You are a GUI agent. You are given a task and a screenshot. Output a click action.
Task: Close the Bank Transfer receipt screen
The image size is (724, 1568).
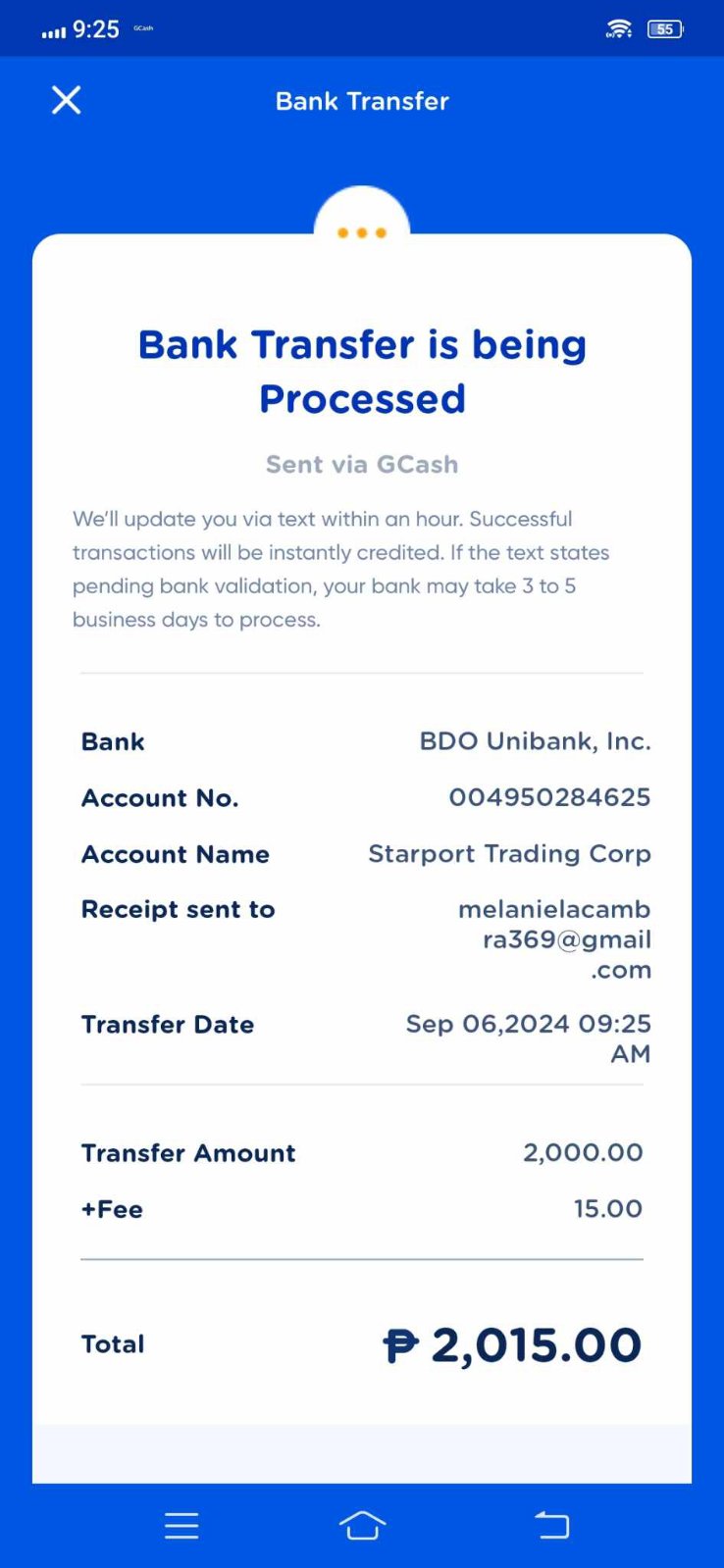[x=66, y=100]
